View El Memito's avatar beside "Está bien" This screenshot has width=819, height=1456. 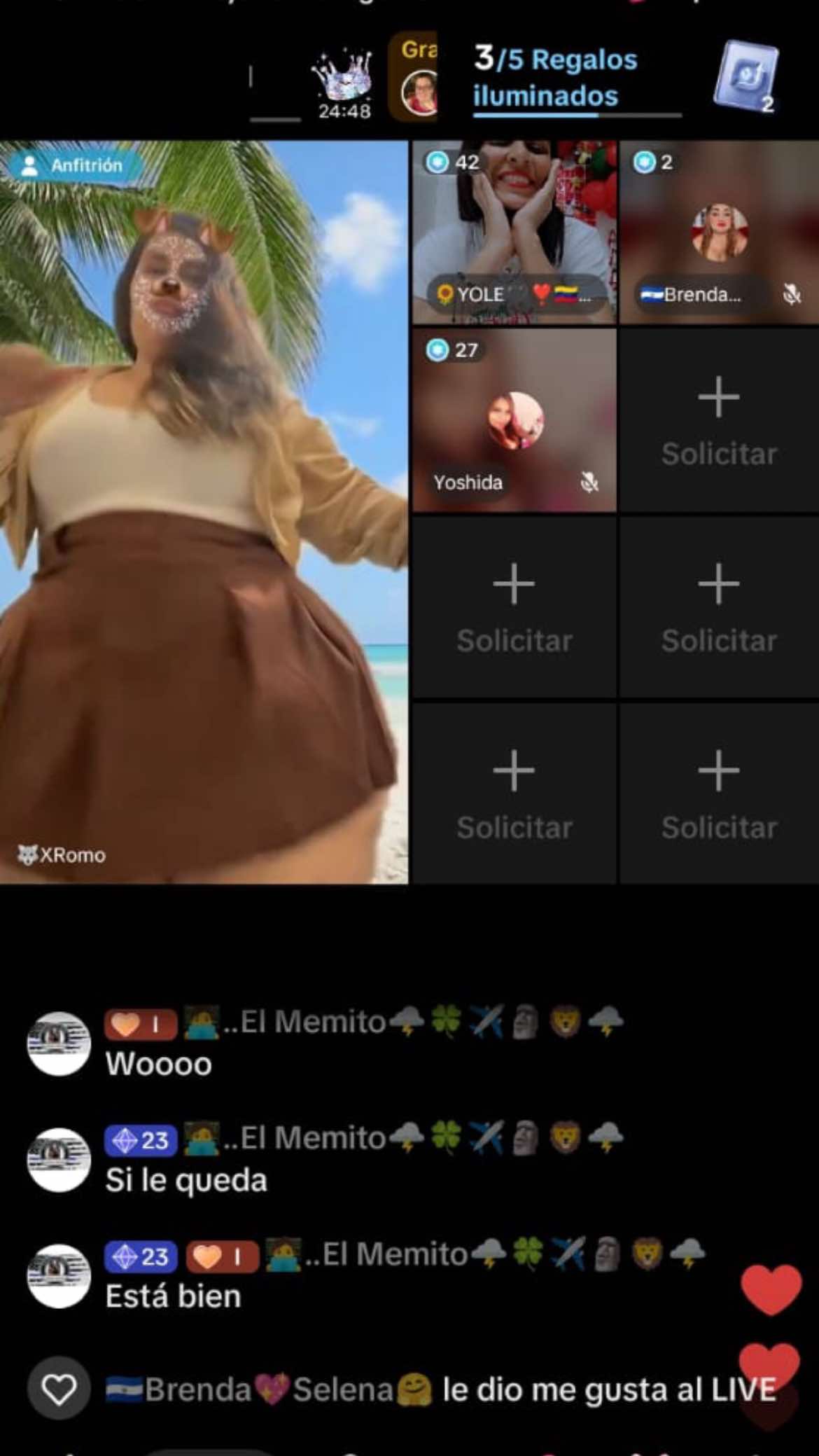[59, 1276]
